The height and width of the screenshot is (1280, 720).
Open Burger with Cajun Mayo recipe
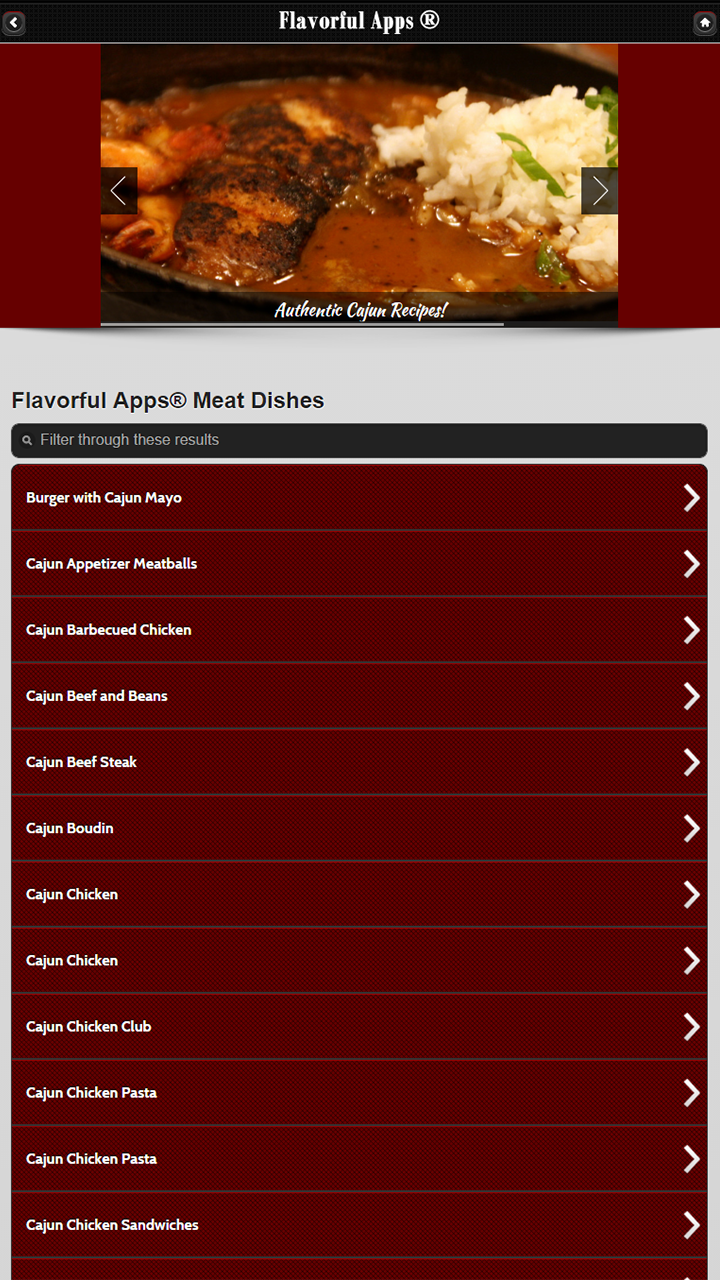point(359,498)
